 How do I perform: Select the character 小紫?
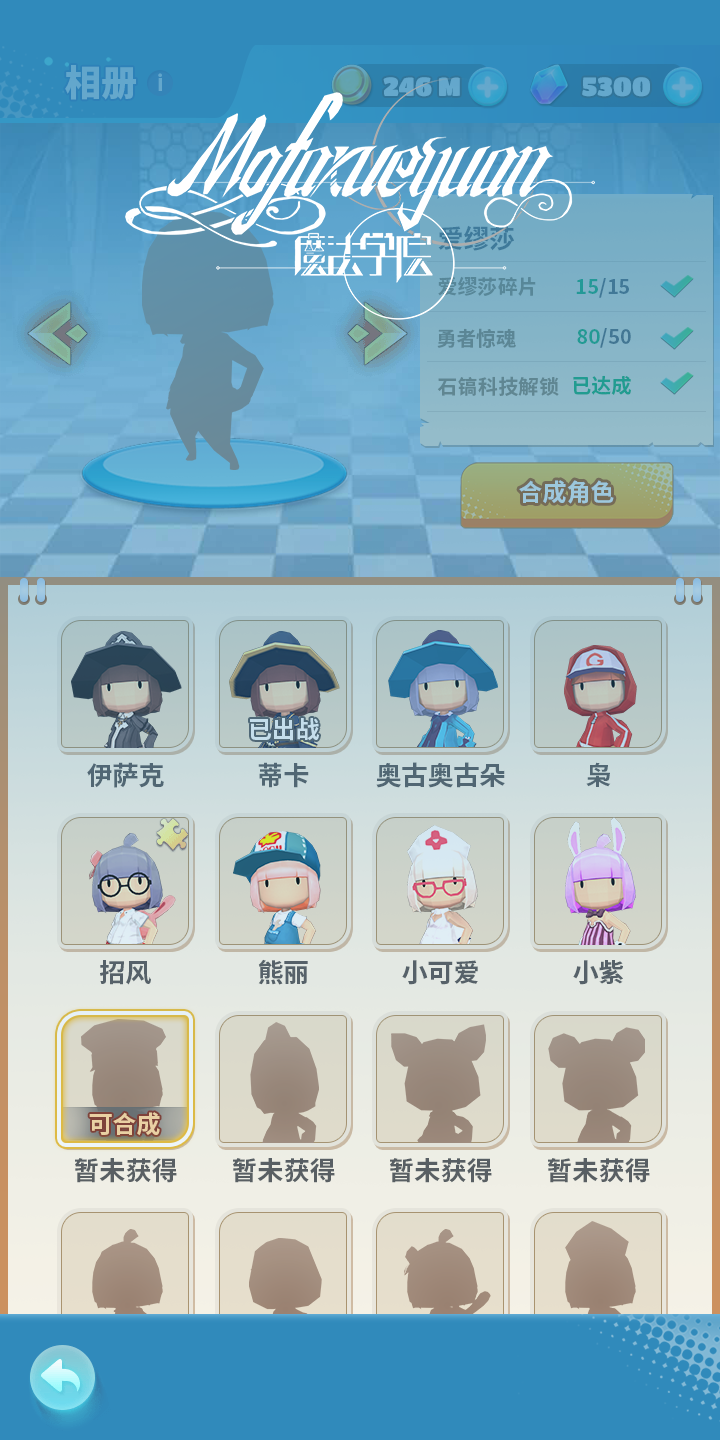[x=598, y=882]
